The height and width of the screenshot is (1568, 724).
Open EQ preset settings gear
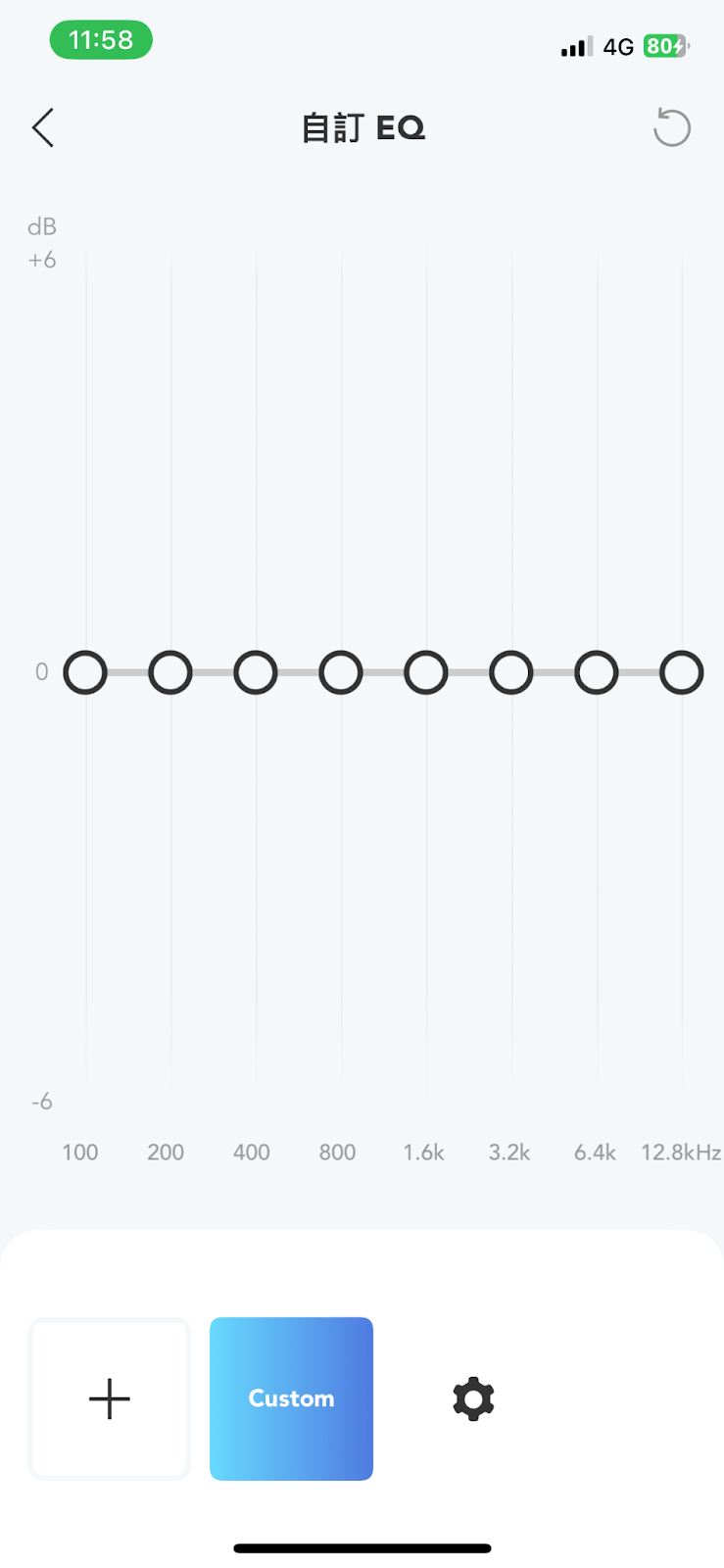point(473,1398)
